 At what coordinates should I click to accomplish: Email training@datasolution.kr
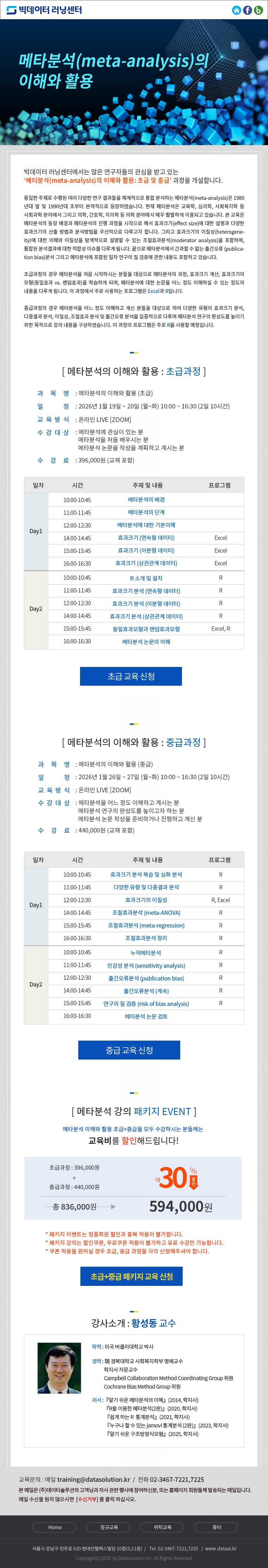[x=93, y=1479]
